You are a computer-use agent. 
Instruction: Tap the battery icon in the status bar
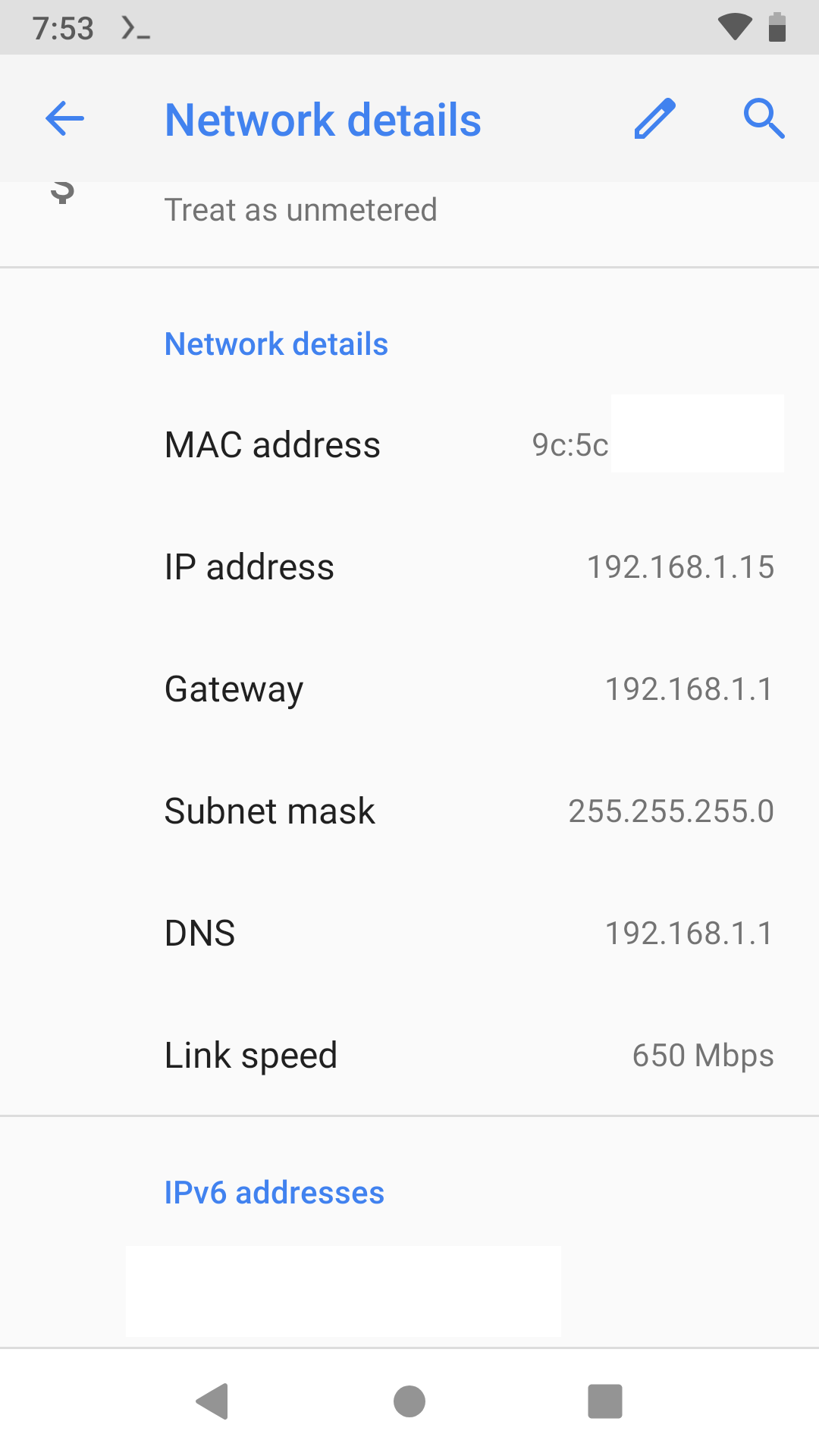[778, 27]
